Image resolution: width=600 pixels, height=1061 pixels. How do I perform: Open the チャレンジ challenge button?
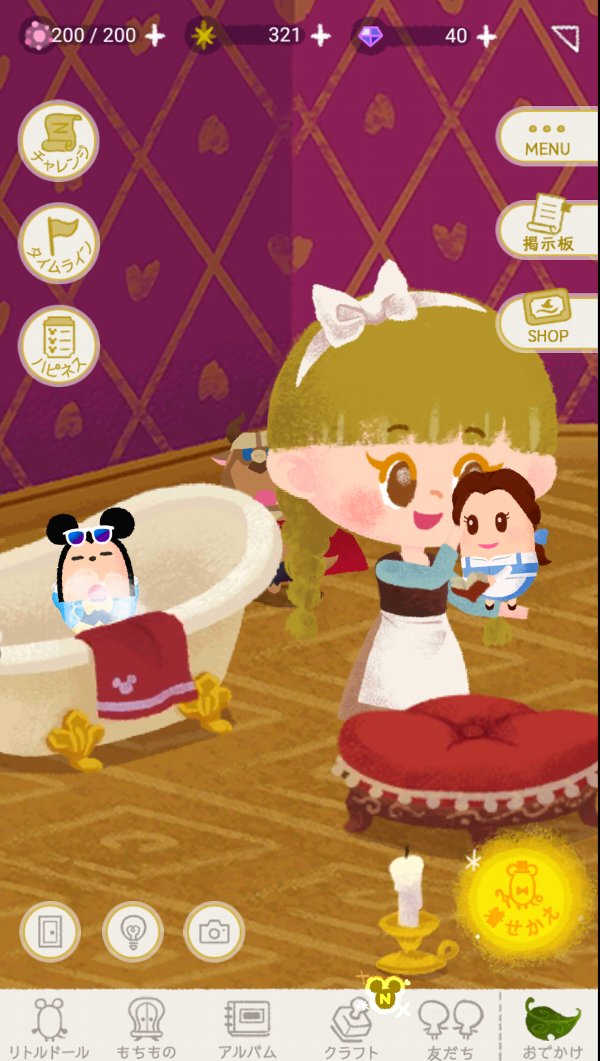(x=59, y=141)
